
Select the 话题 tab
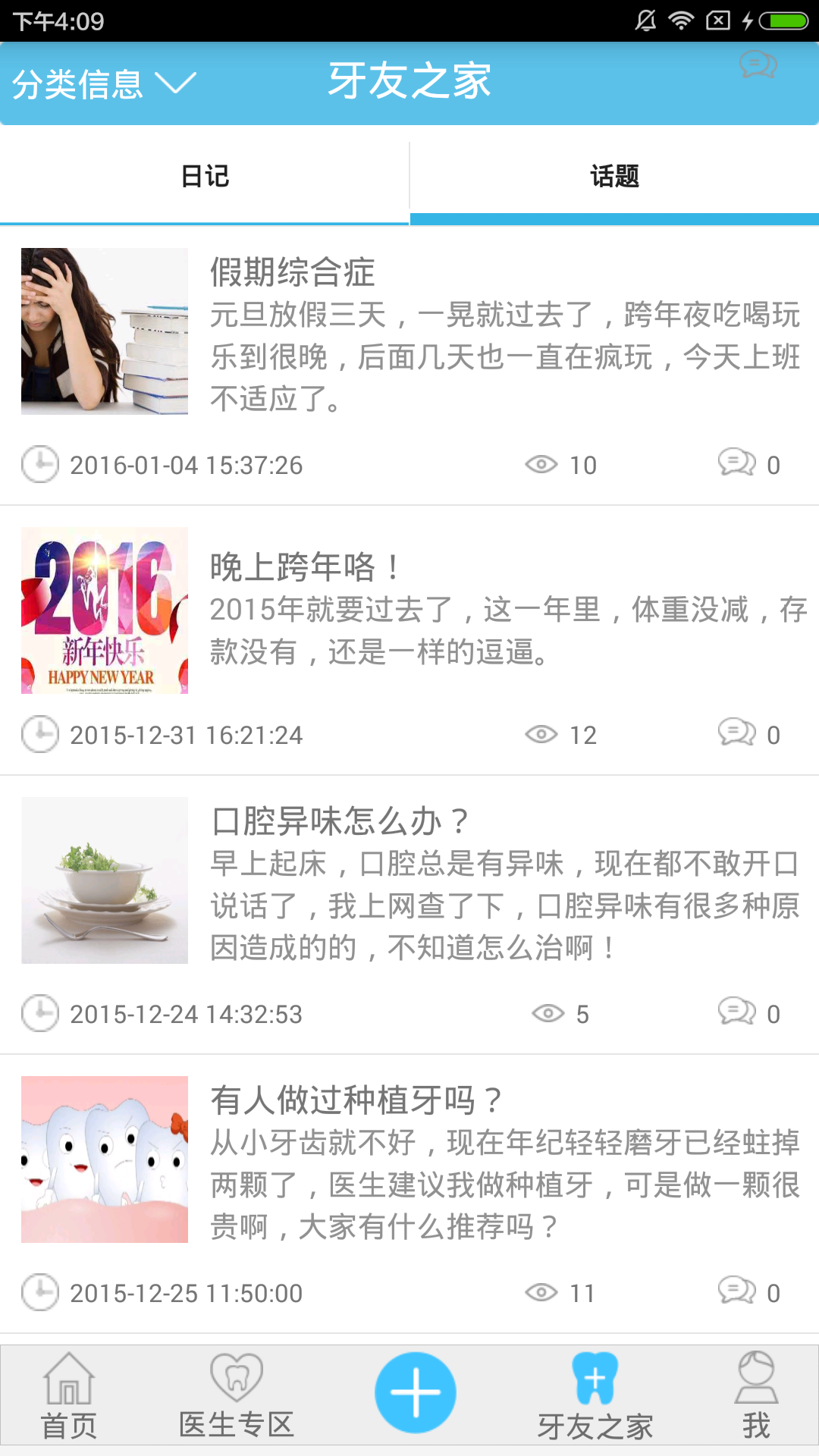[614, 176]
